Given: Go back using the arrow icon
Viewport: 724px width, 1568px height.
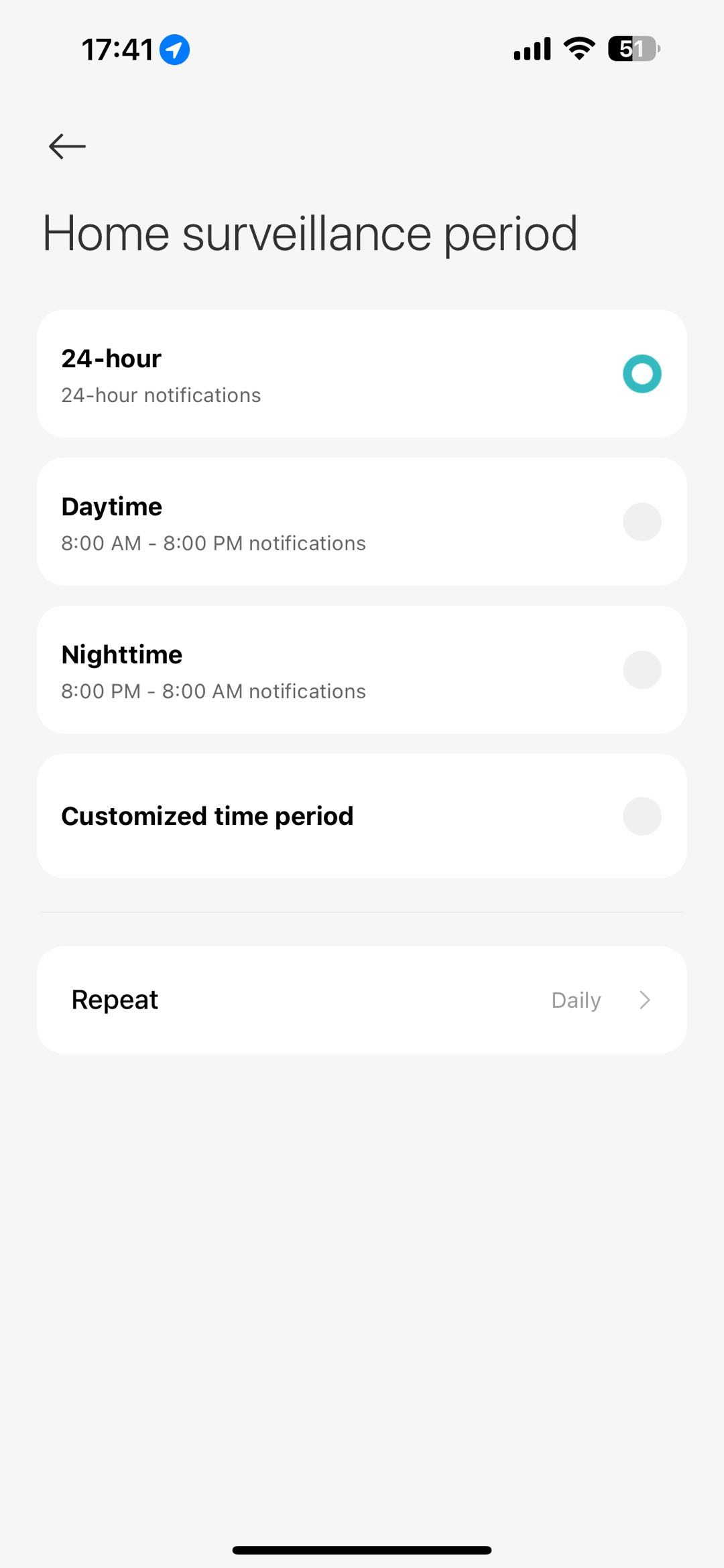Looking at the screenshot, I should (67, 146).
